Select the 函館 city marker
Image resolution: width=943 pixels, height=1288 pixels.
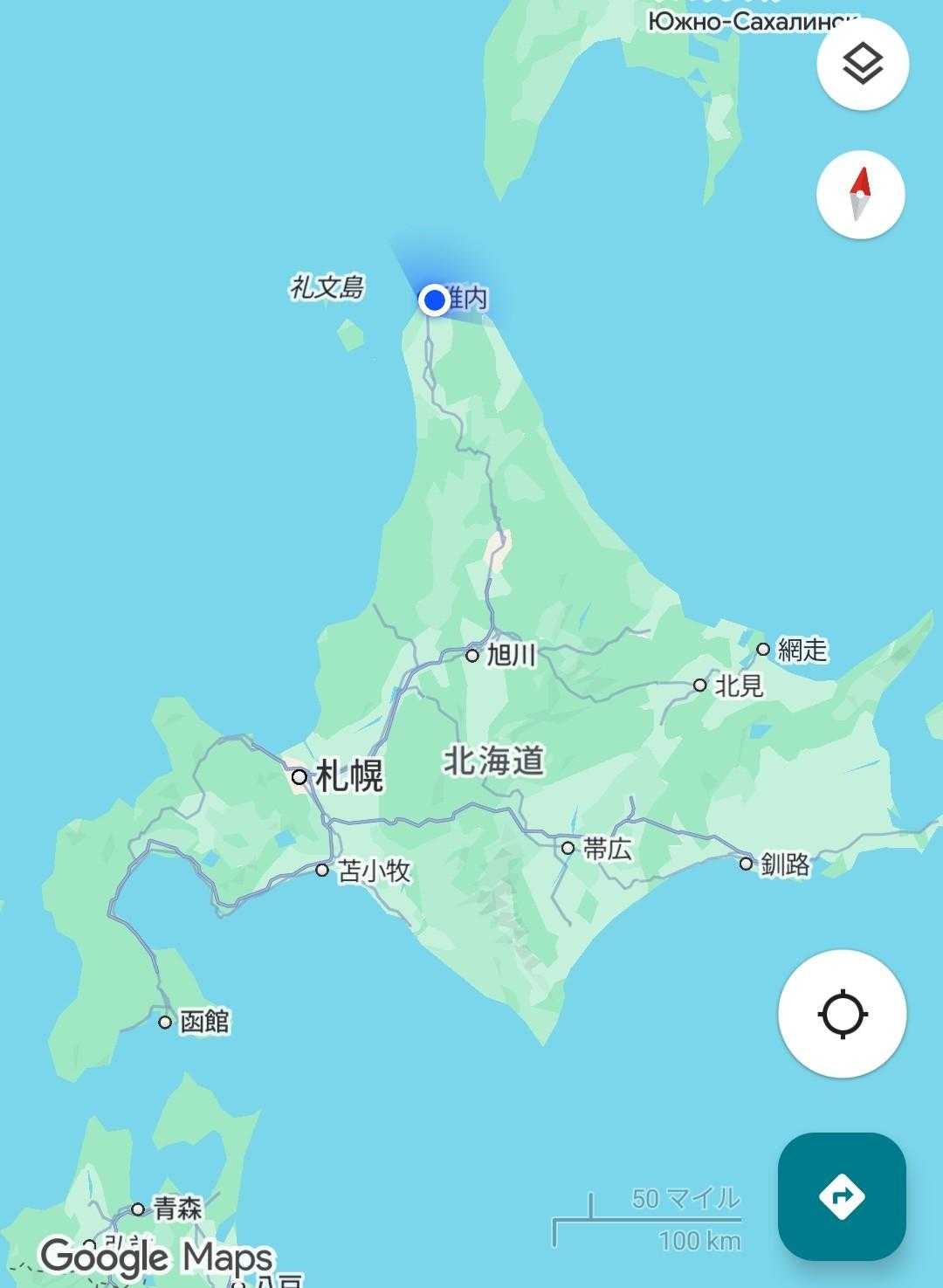coord(165,1022)
